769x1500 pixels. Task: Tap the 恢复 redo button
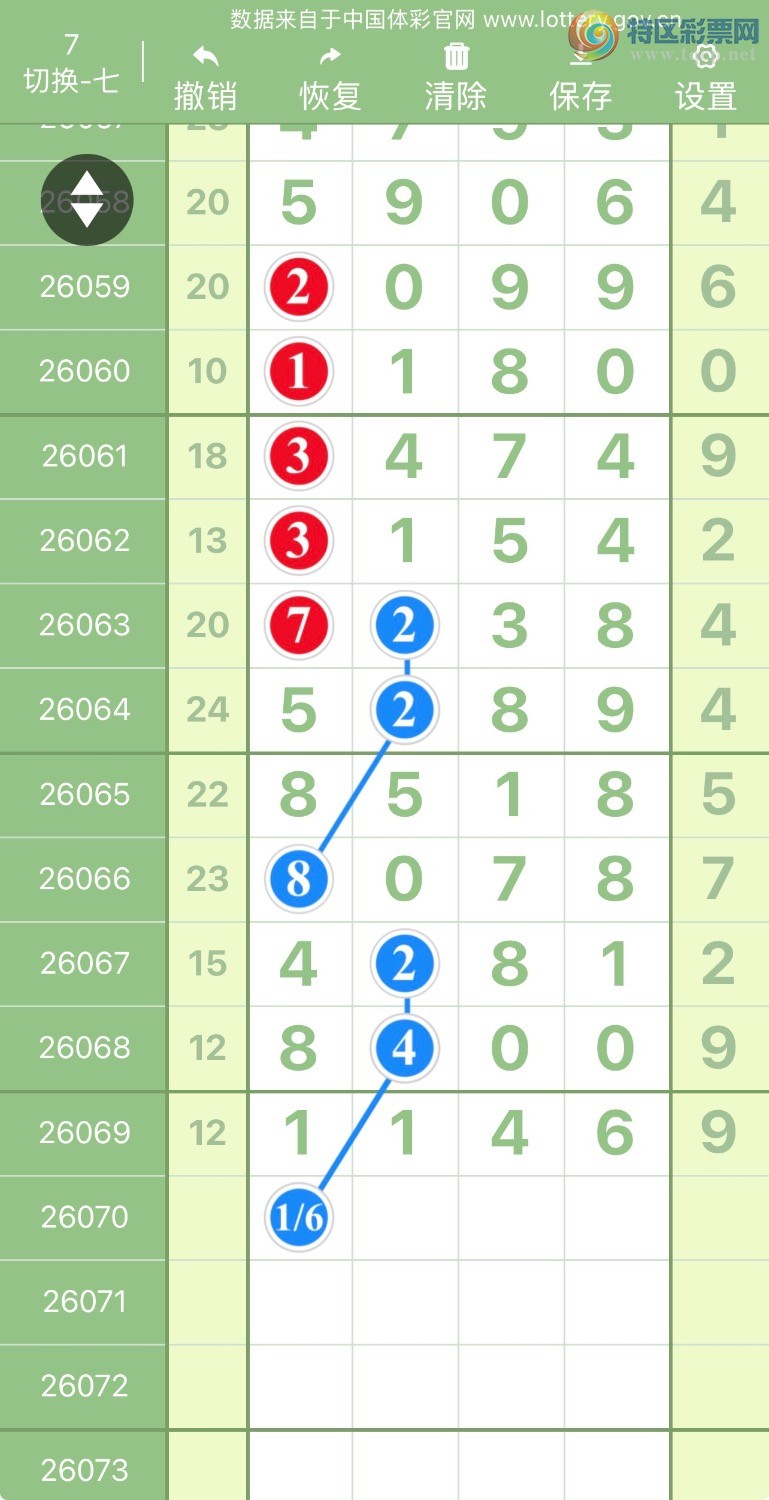[330, 78]
